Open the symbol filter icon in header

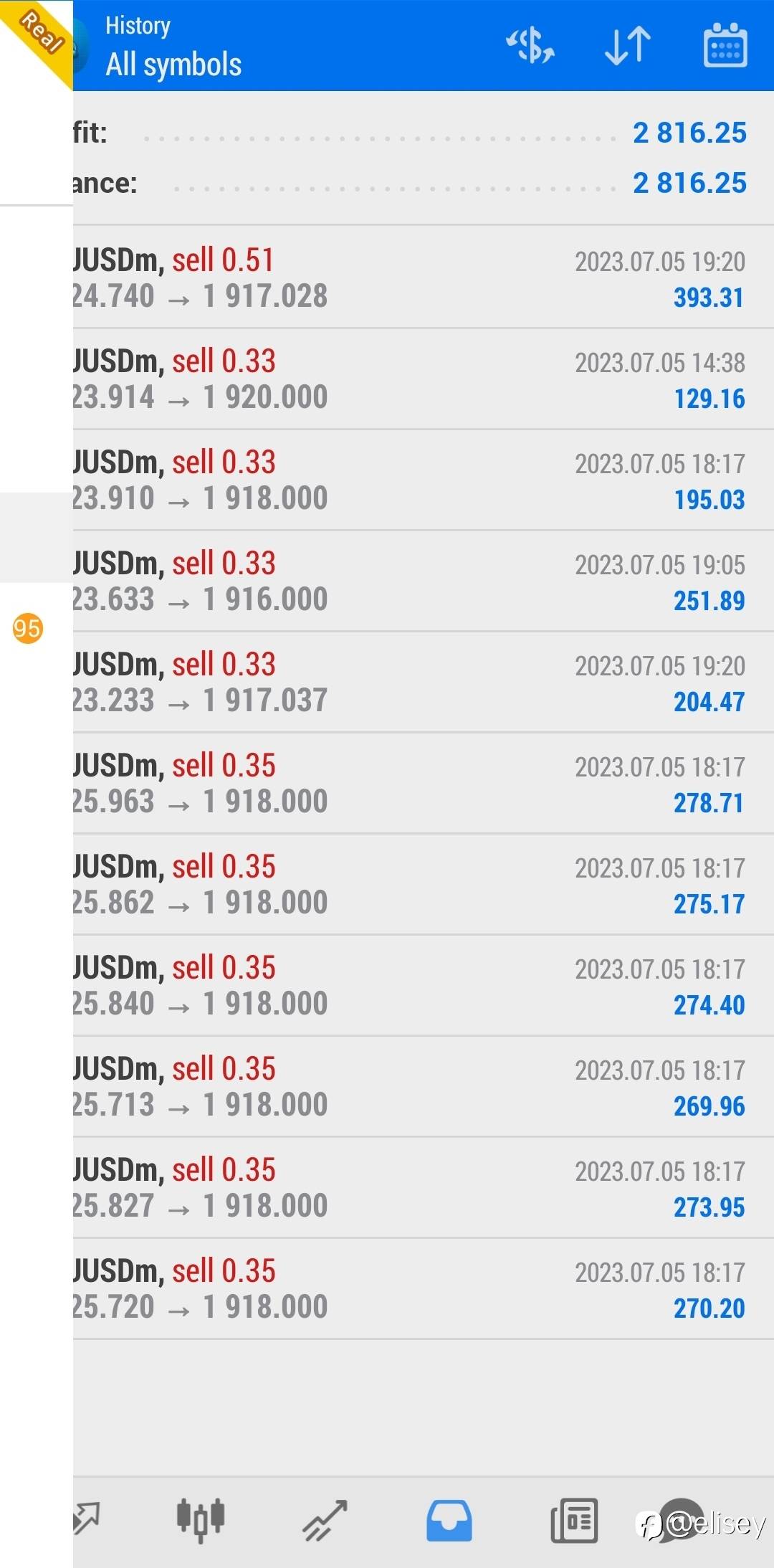coord(530,46)
